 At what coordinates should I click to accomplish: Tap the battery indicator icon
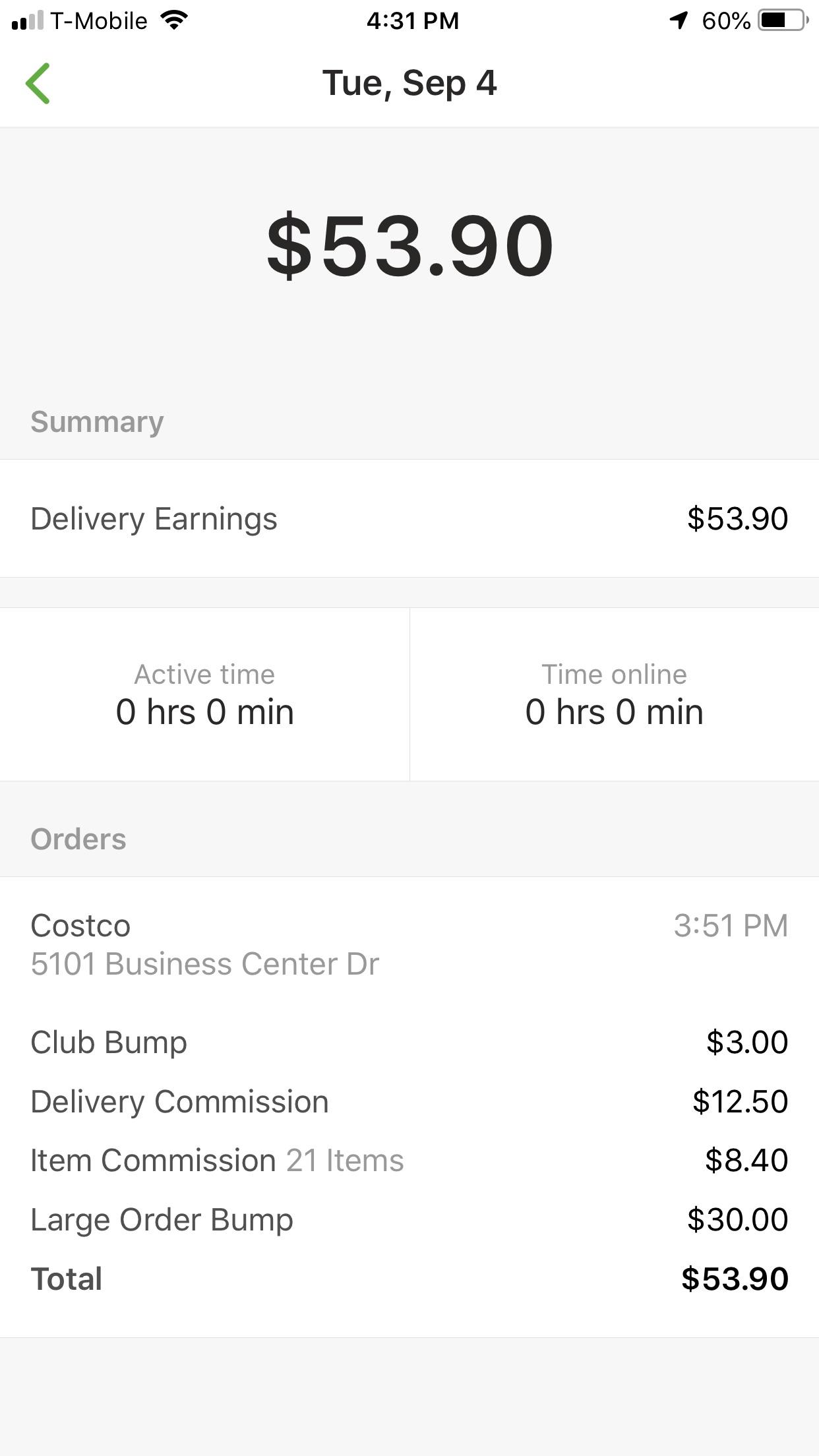[x=778, y=20]
